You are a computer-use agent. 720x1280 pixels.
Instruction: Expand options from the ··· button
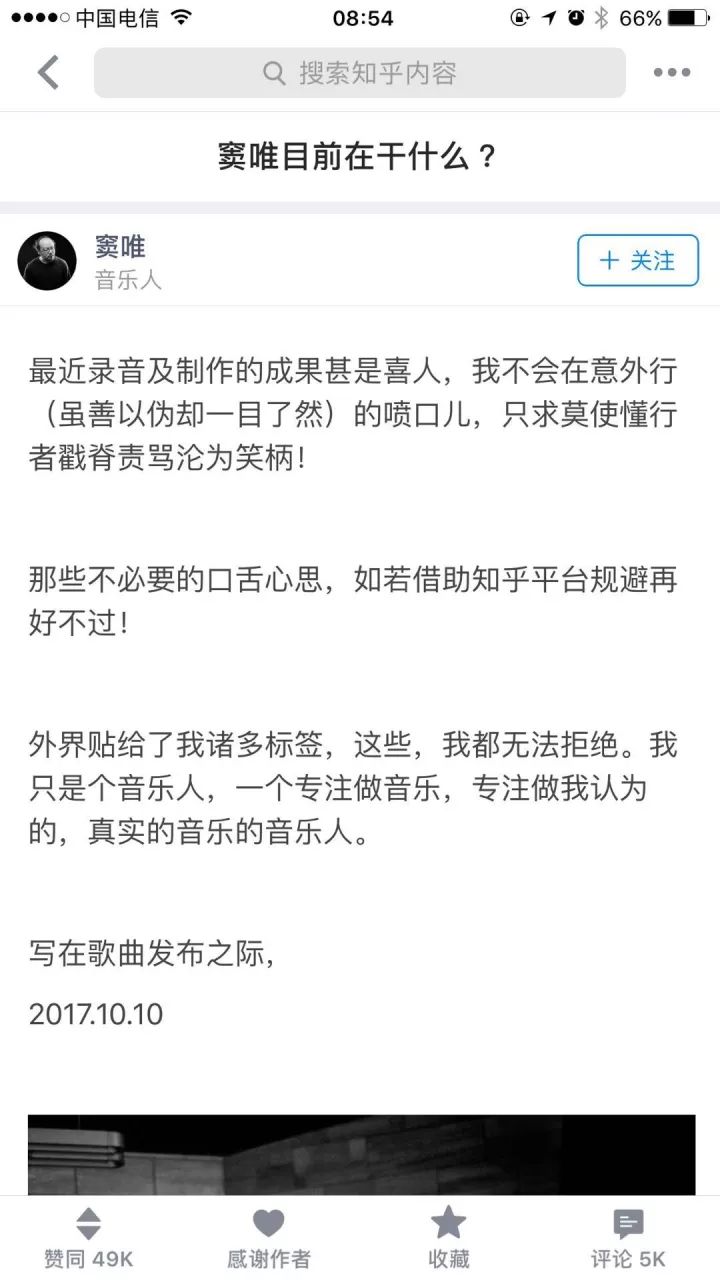coord(673,72)
